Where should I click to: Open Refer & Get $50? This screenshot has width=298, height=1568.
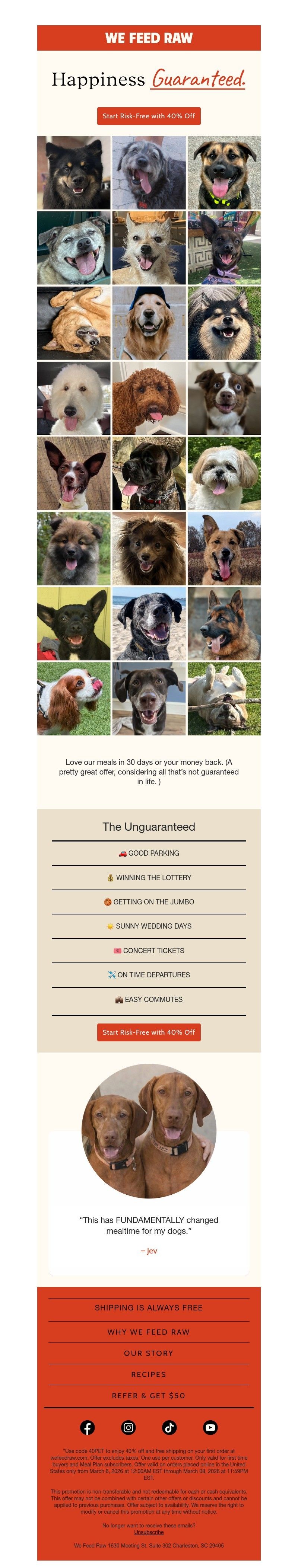[149, 1396]
